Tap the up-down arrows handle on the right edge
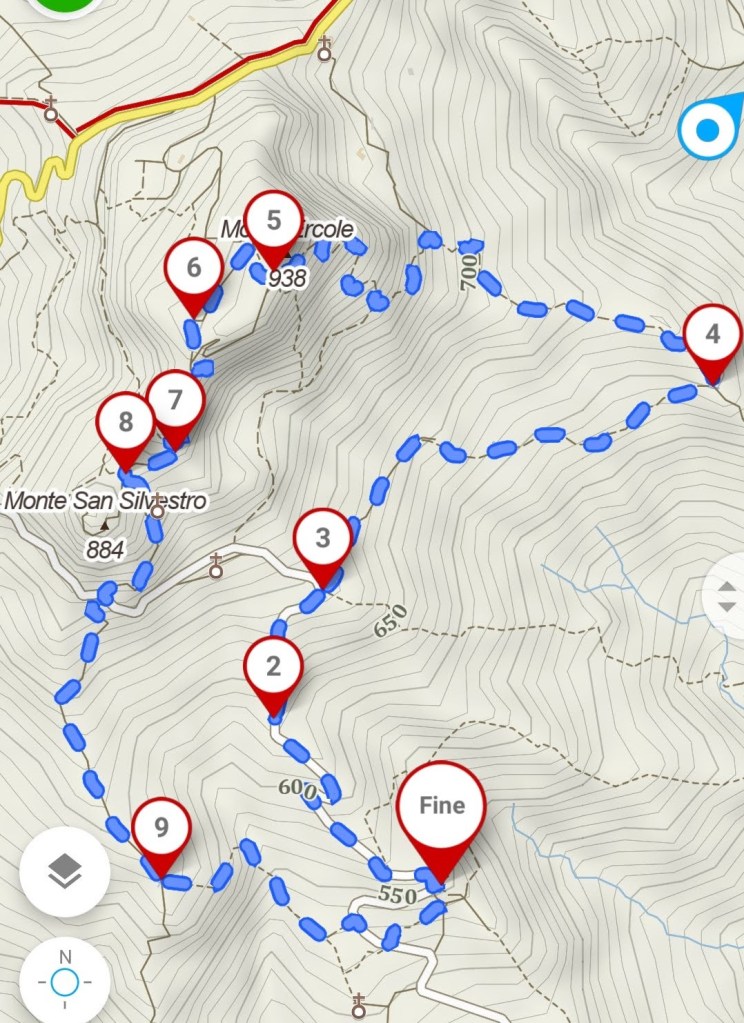744x1023 pixels. [x=729, y=597]
